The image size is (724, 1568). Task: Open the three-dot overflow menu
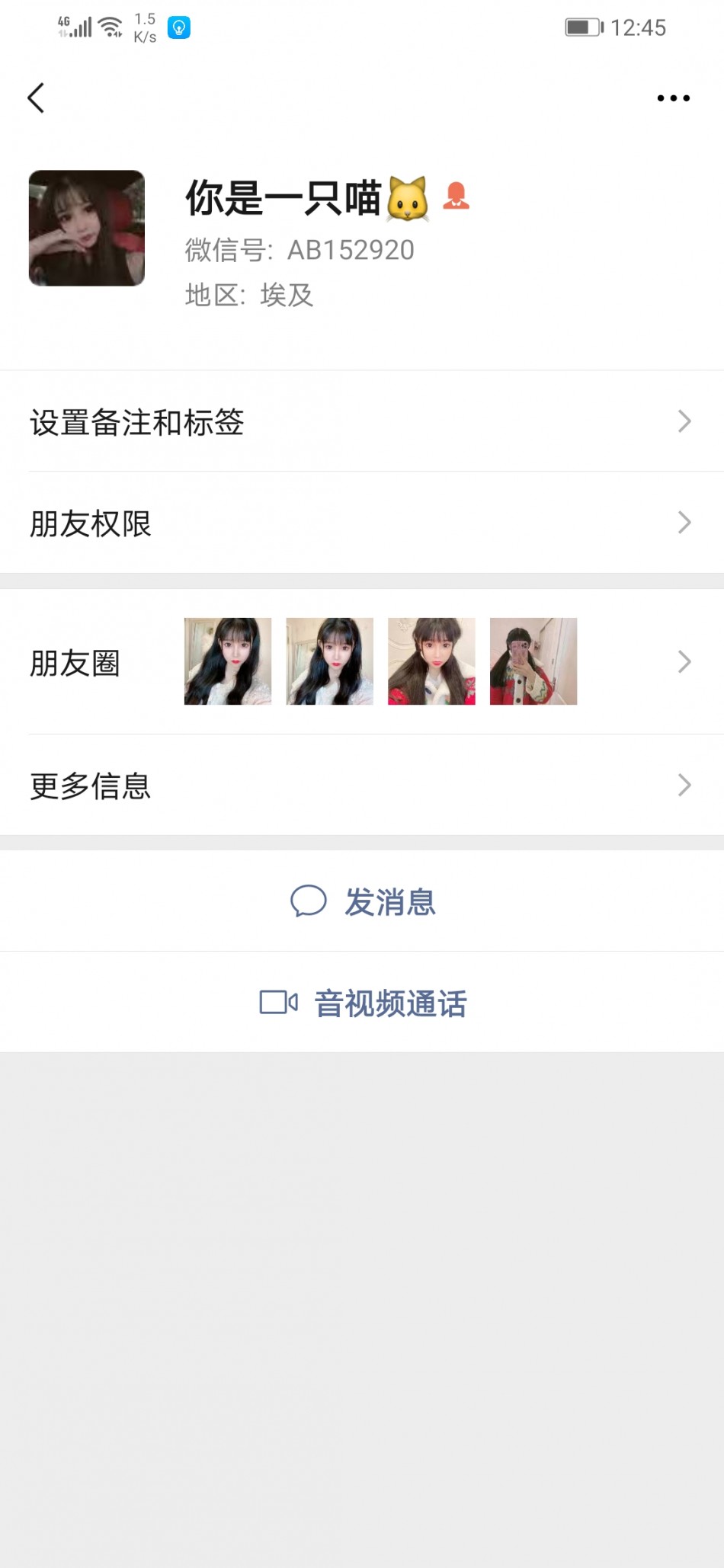point(673,98)
